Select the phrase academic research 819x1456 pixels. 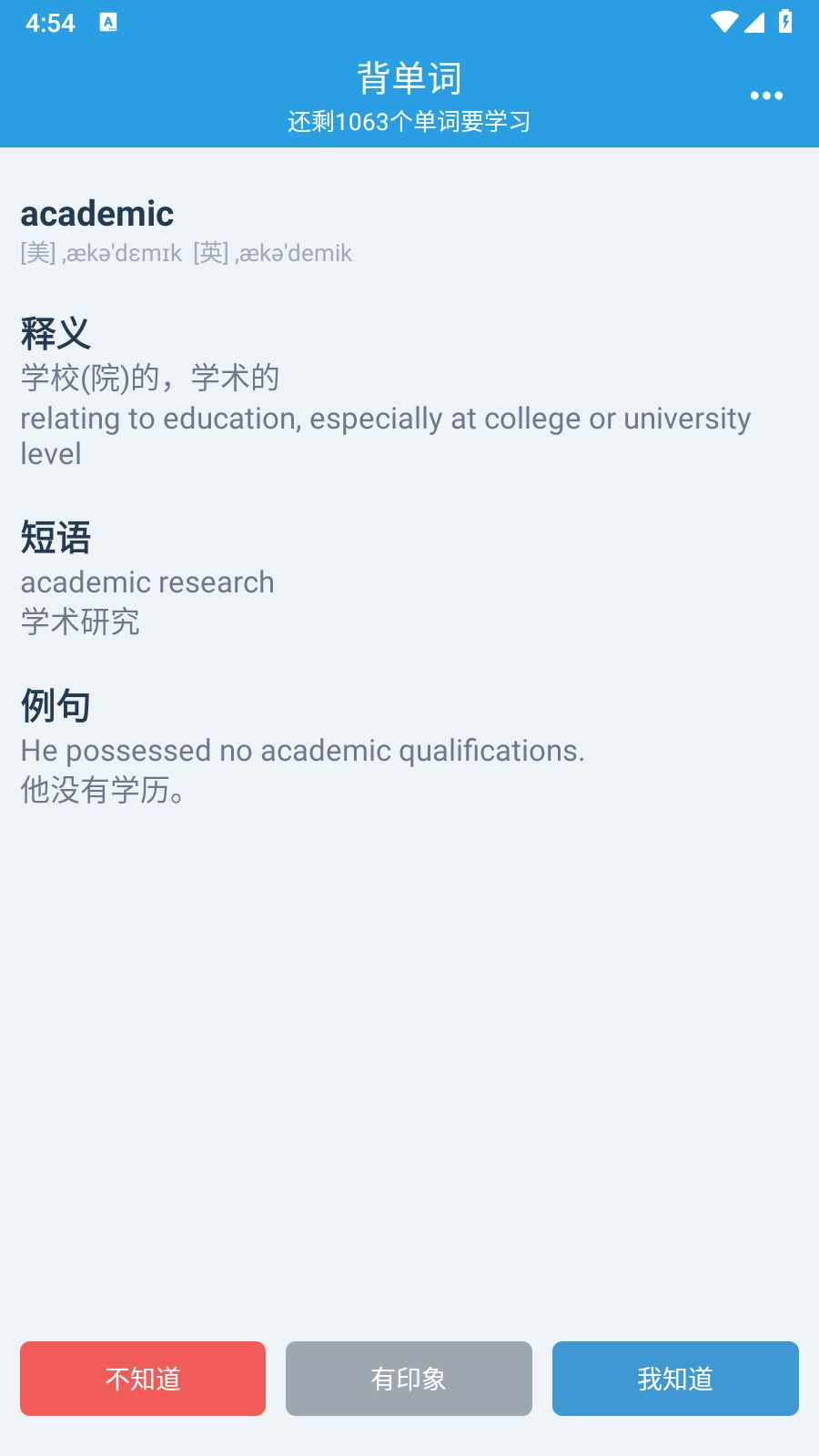[x=147, y=581]
